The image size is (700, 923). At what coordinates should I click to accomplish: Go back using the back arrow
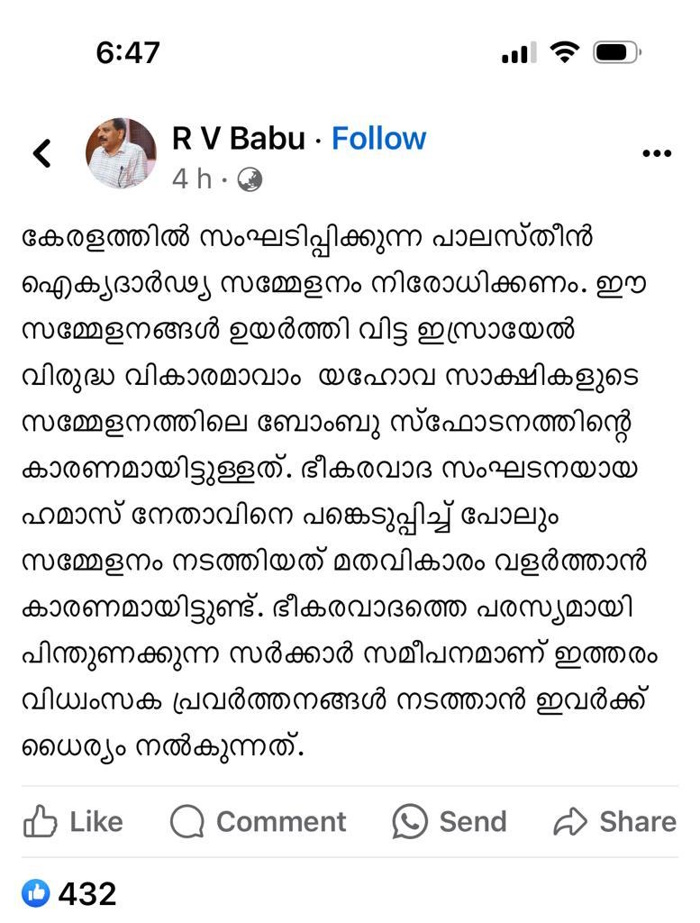41,153
